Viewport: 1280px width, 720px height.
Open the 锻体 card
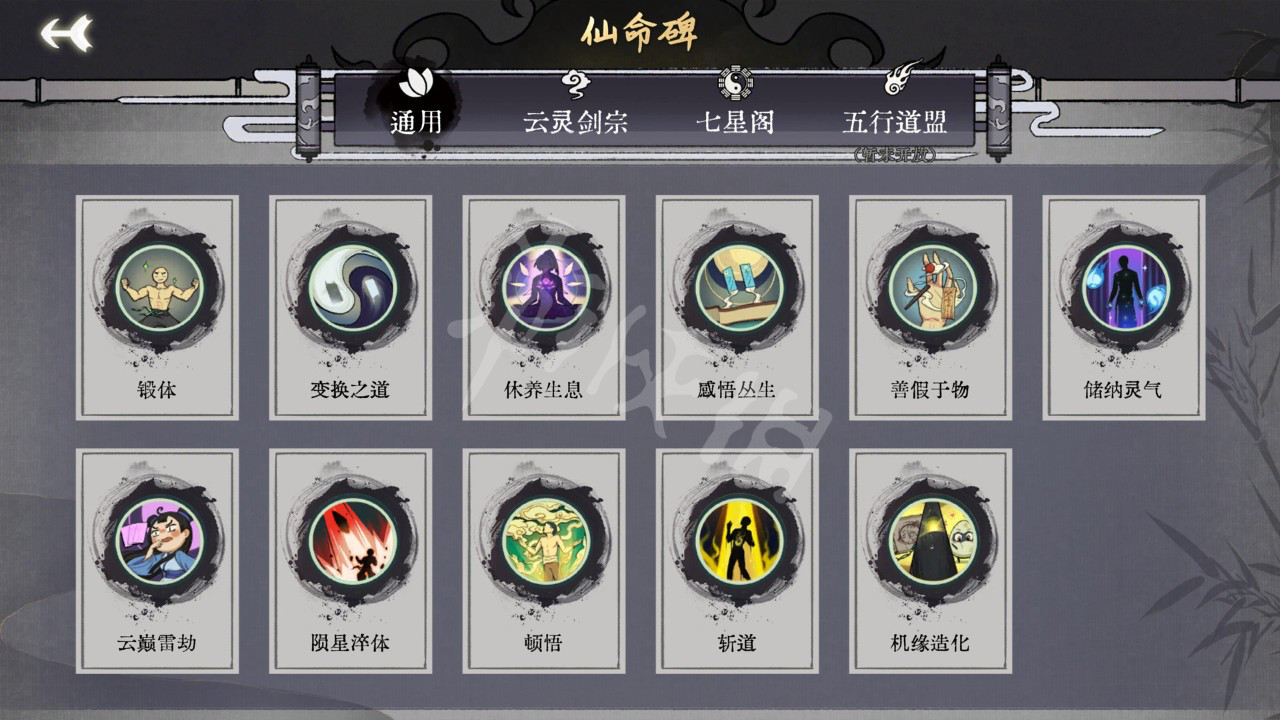(157, 307)
